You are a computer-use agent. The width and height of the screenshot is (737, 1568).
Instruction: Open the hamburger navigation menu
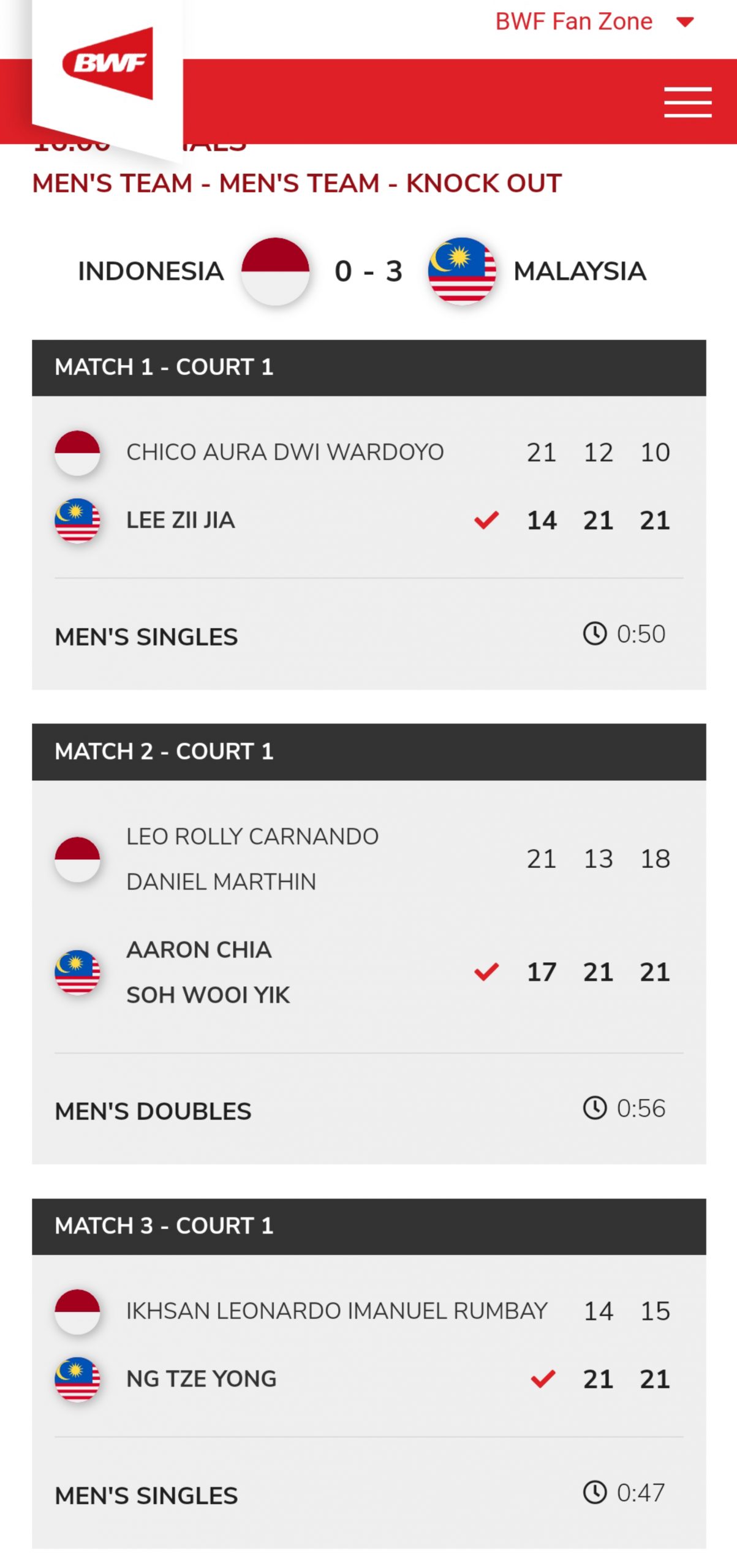(x=687, y=102)
